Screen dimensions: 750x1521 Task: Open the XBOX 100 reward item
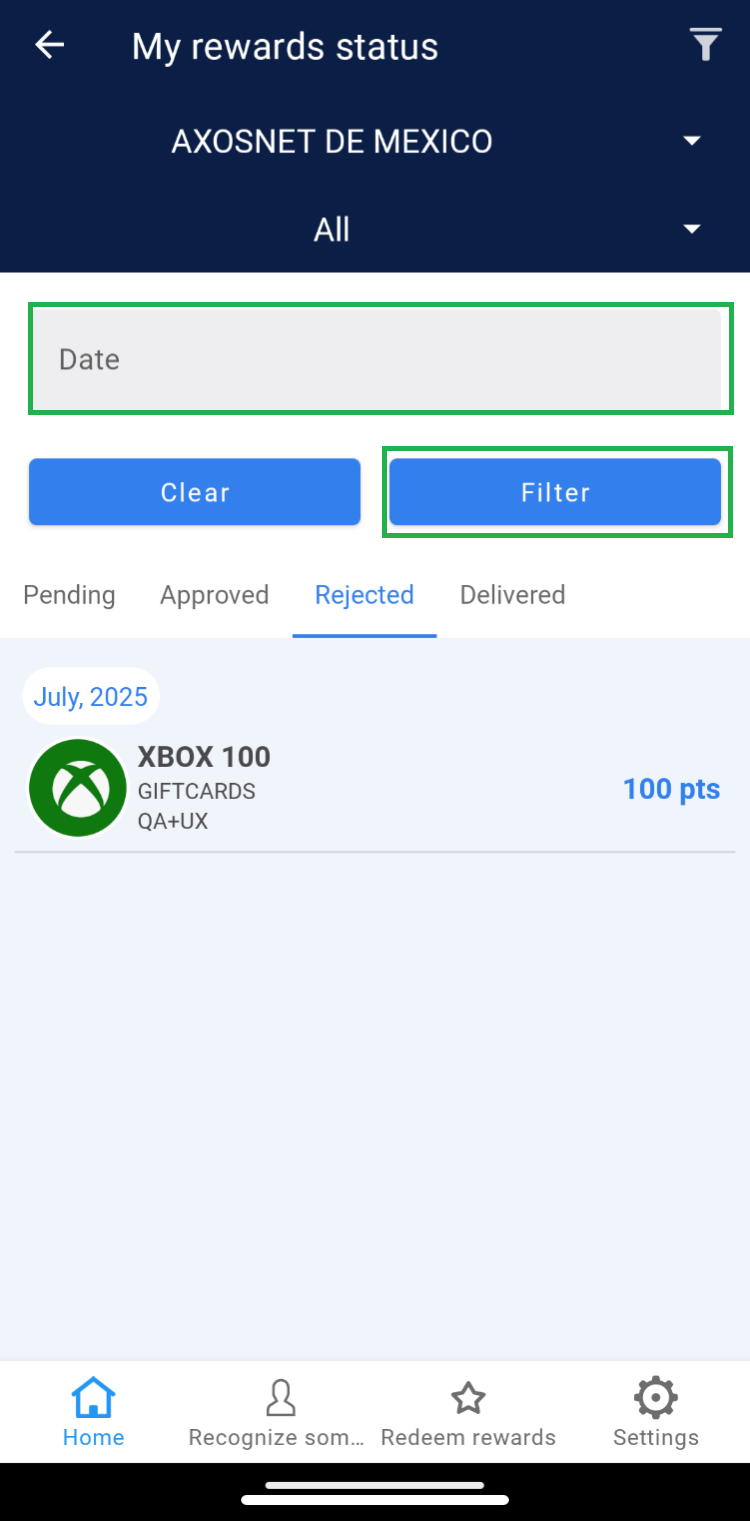tap(375, 789)
